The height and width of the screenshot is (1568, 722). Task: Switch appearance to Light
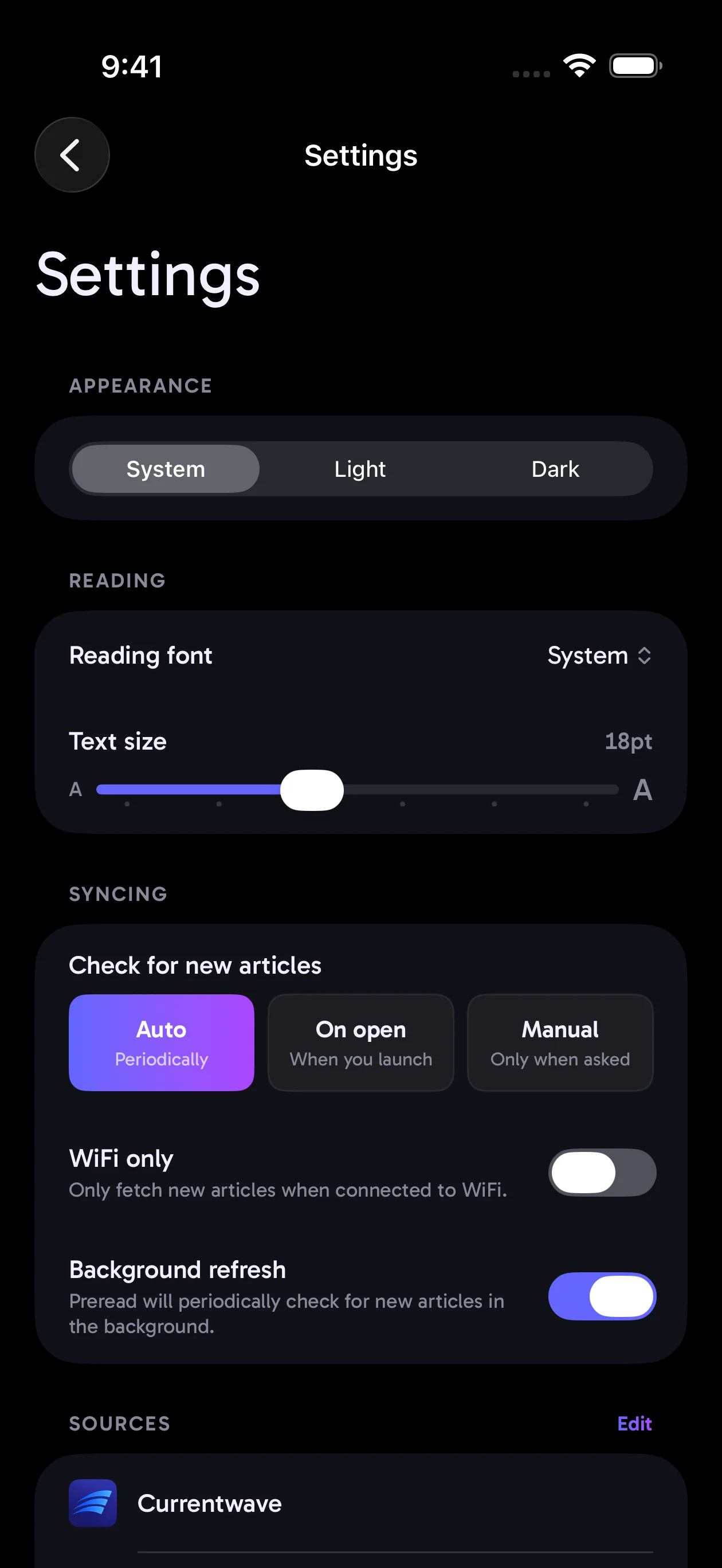360,469
